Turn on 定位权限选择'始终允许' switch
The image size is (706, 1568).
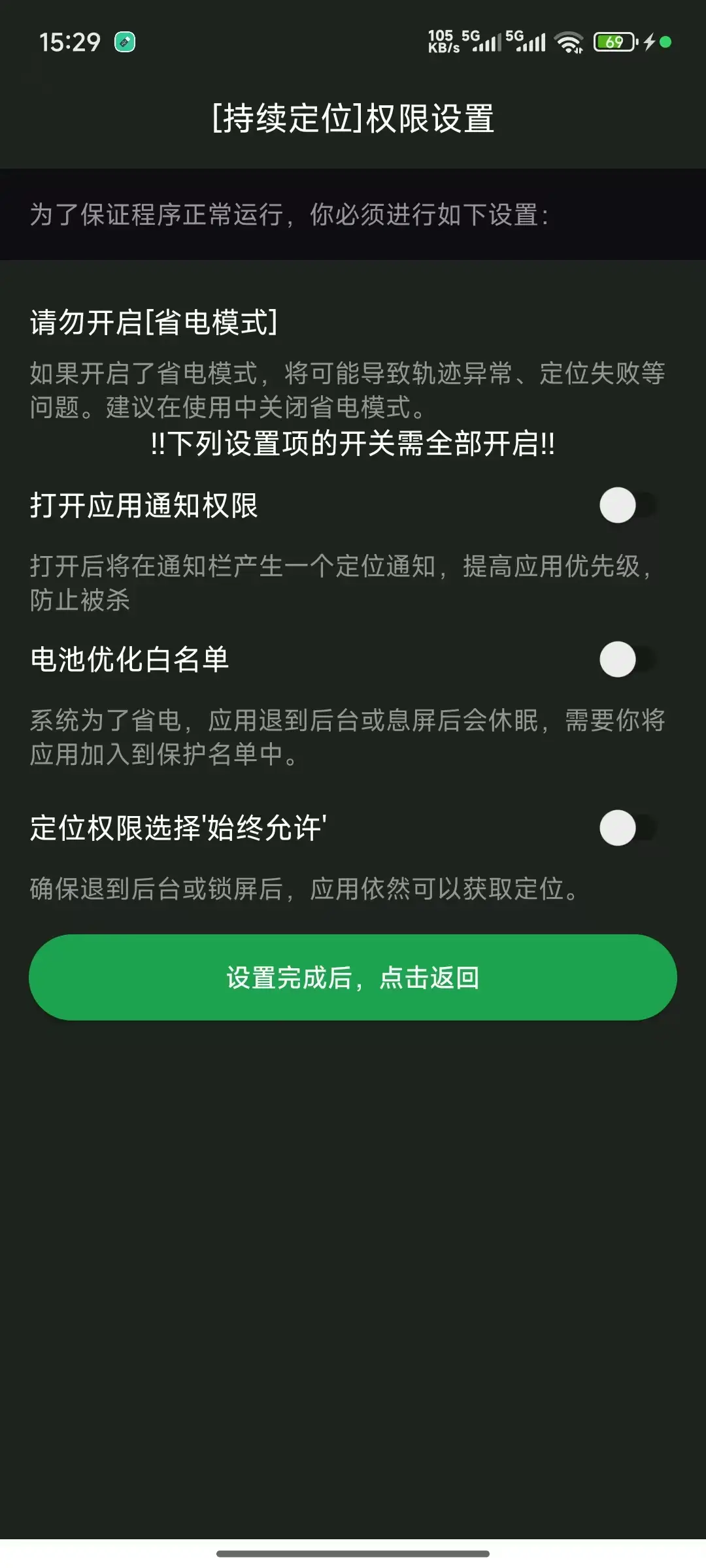coord(628,828)
